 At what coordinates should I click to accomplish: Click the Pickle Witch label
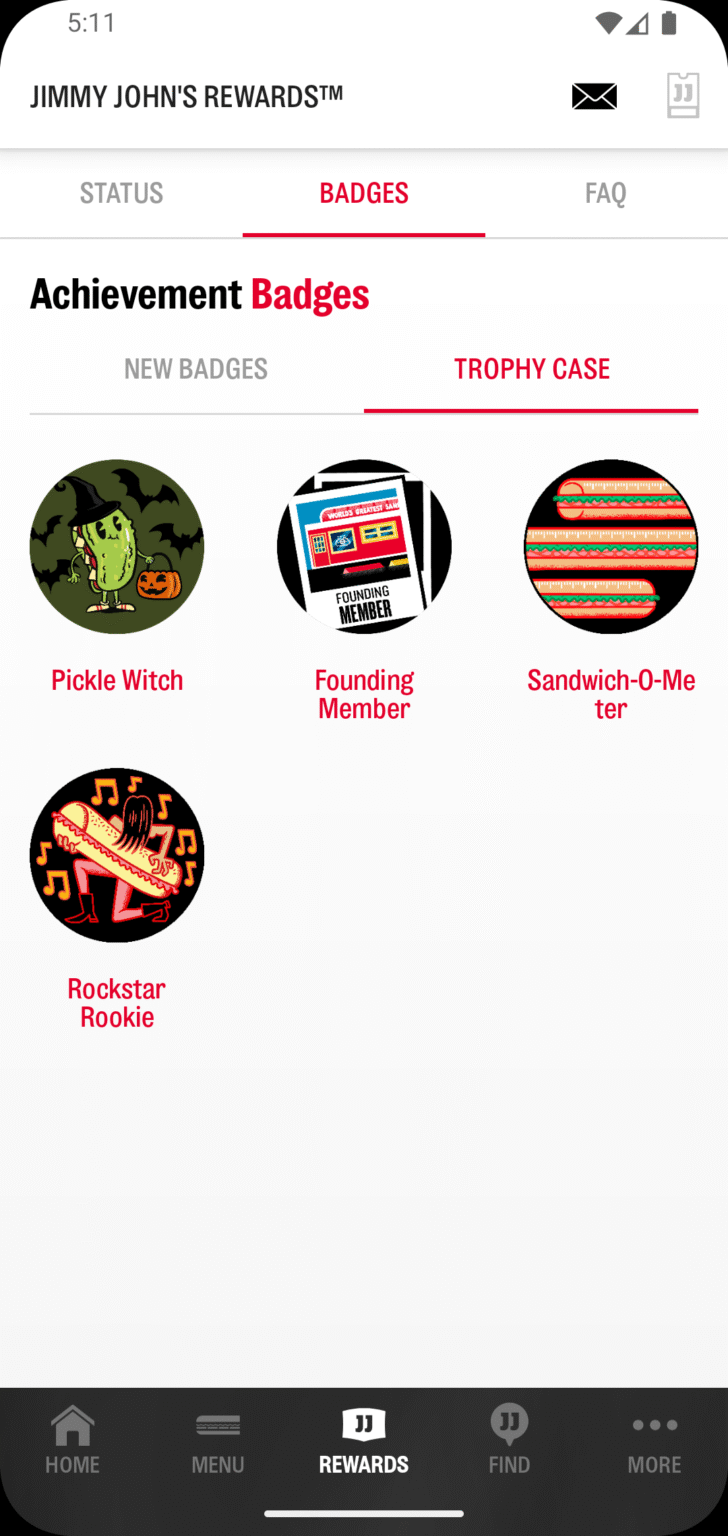pyautogui.click(x=116, y=679)
